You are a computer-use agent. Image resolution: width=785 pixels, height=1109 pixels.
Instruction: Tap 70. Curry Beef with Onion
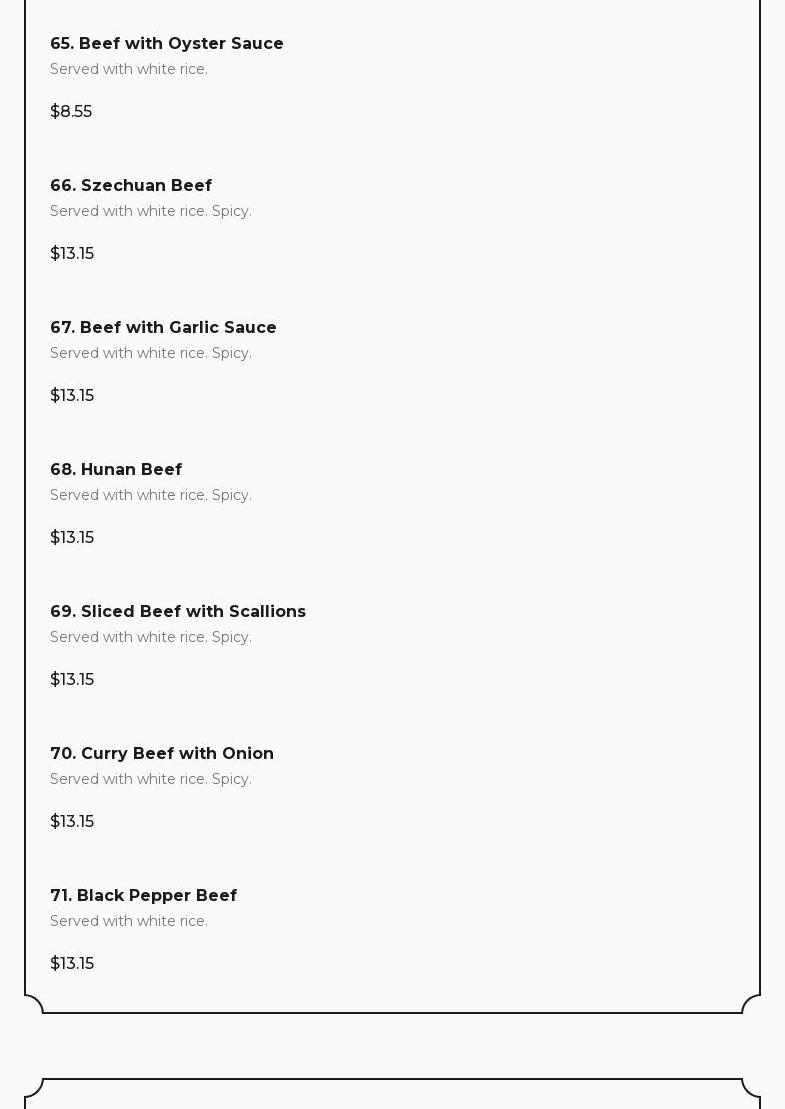point(162,754)
